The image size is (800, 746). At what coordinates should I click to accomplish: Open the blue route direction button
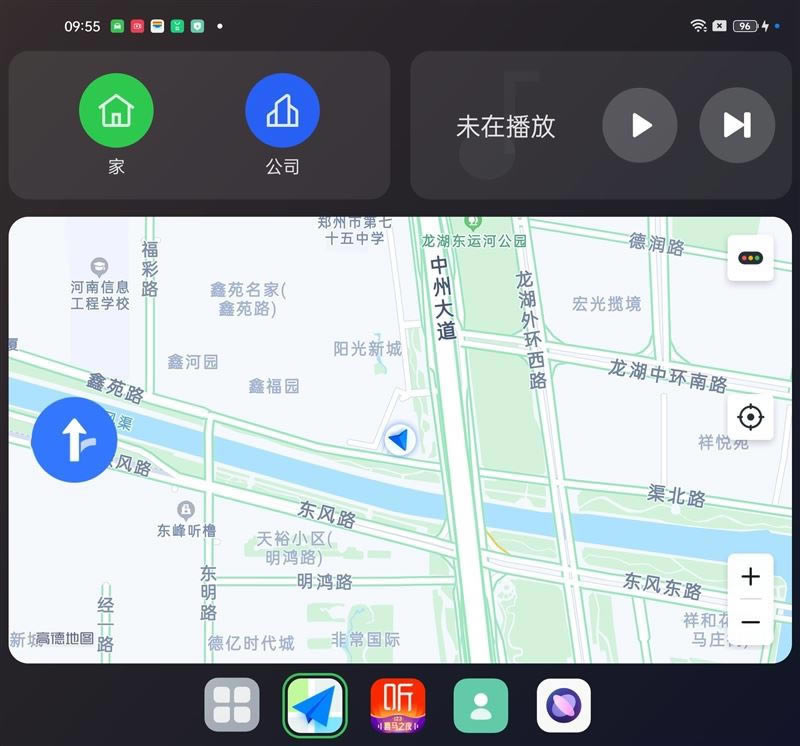click(74, 440)
